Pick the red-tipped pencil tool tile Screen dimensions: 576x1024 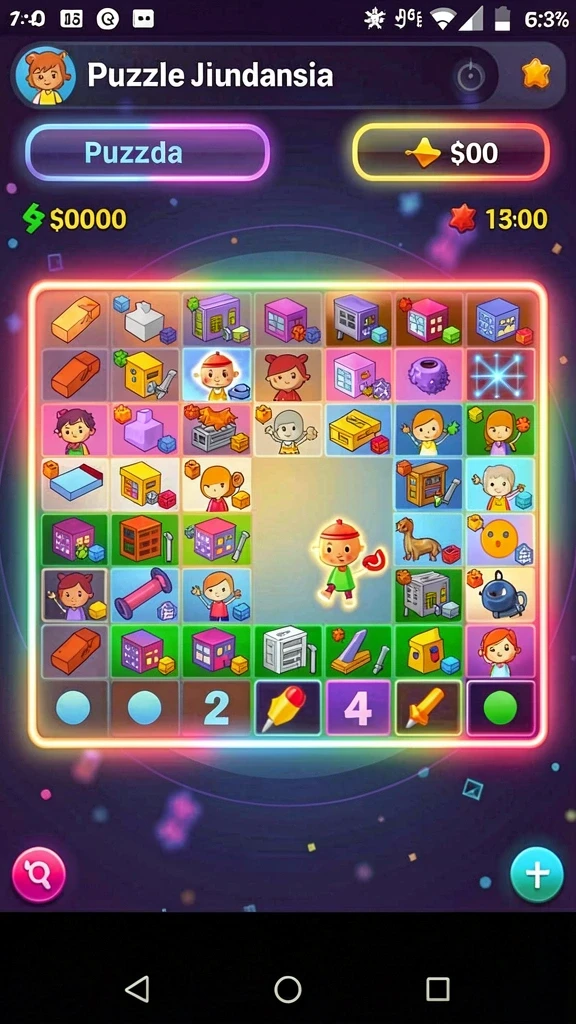coord(287,709)
